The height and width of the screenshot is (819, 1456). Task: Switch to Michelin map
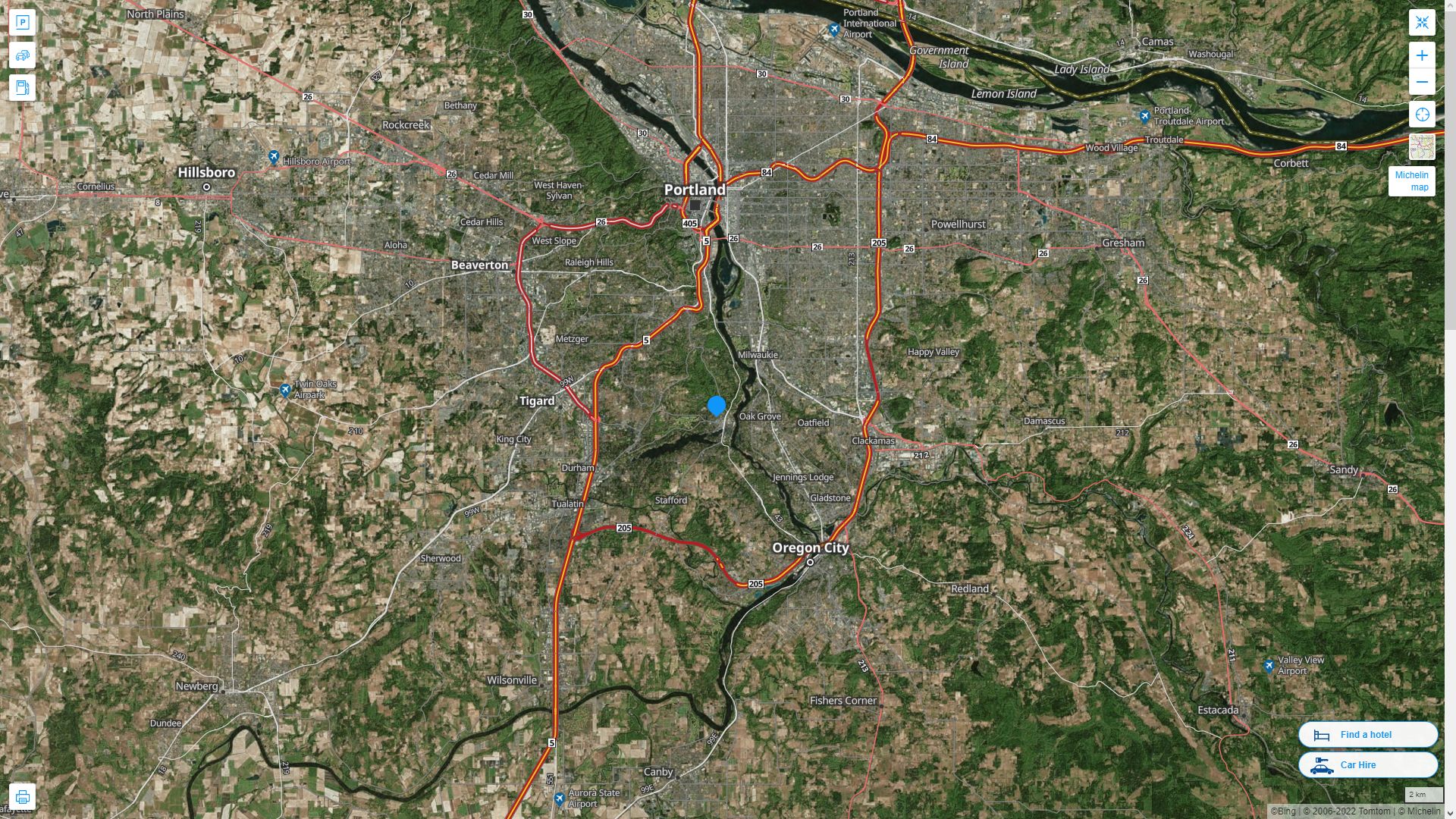[1411, 181]
